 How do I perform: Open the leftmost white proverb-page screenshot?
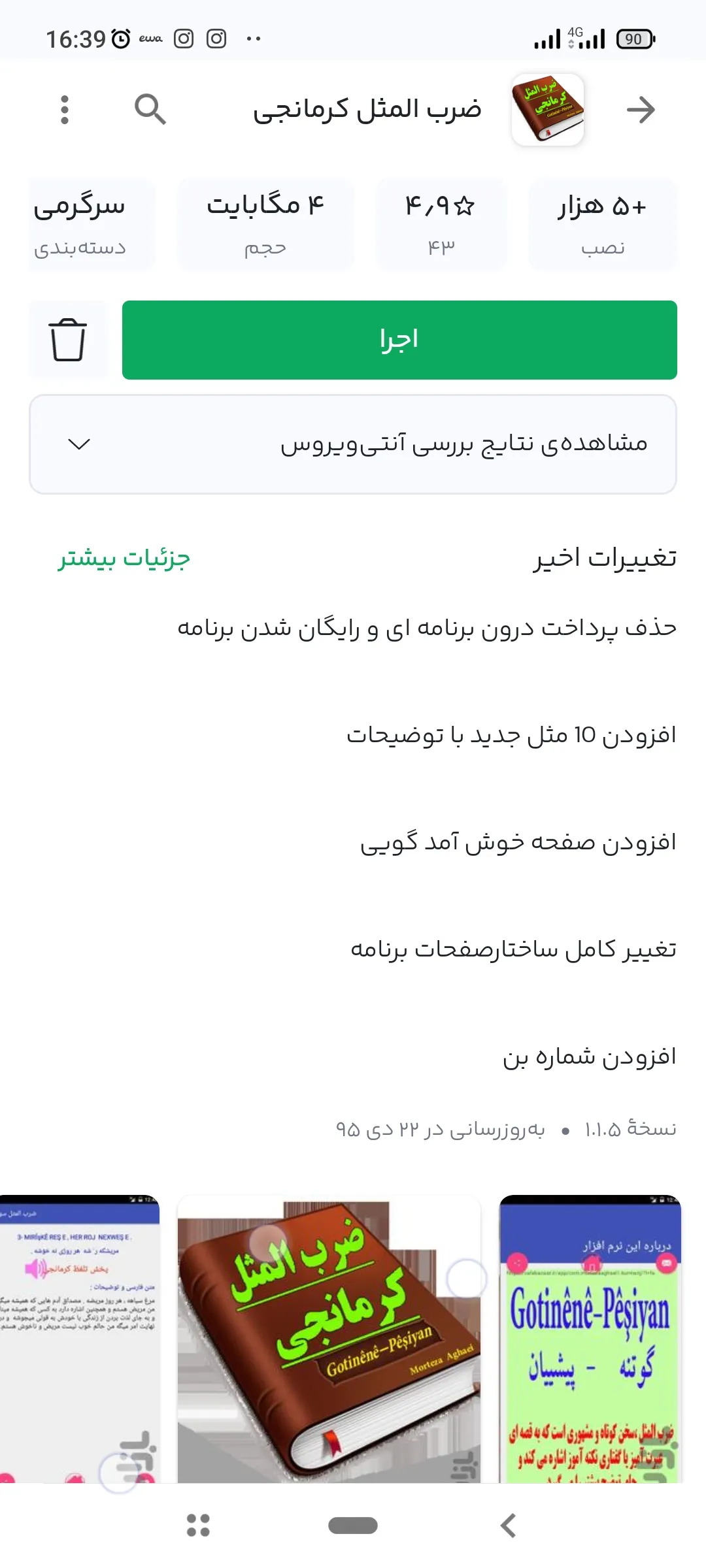click(x=78, y=1339)
